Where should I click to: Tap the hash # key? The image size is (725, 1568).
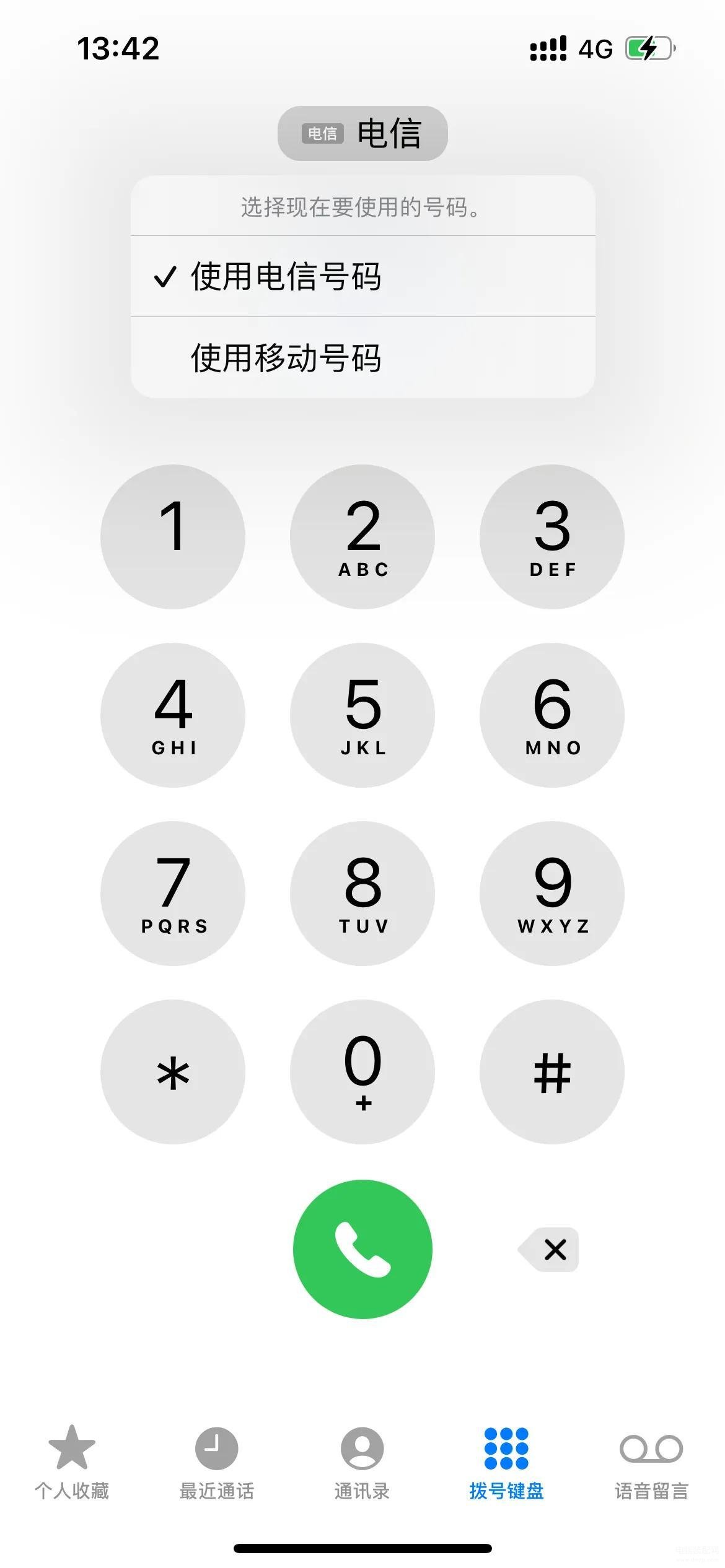pos(552,1072)
